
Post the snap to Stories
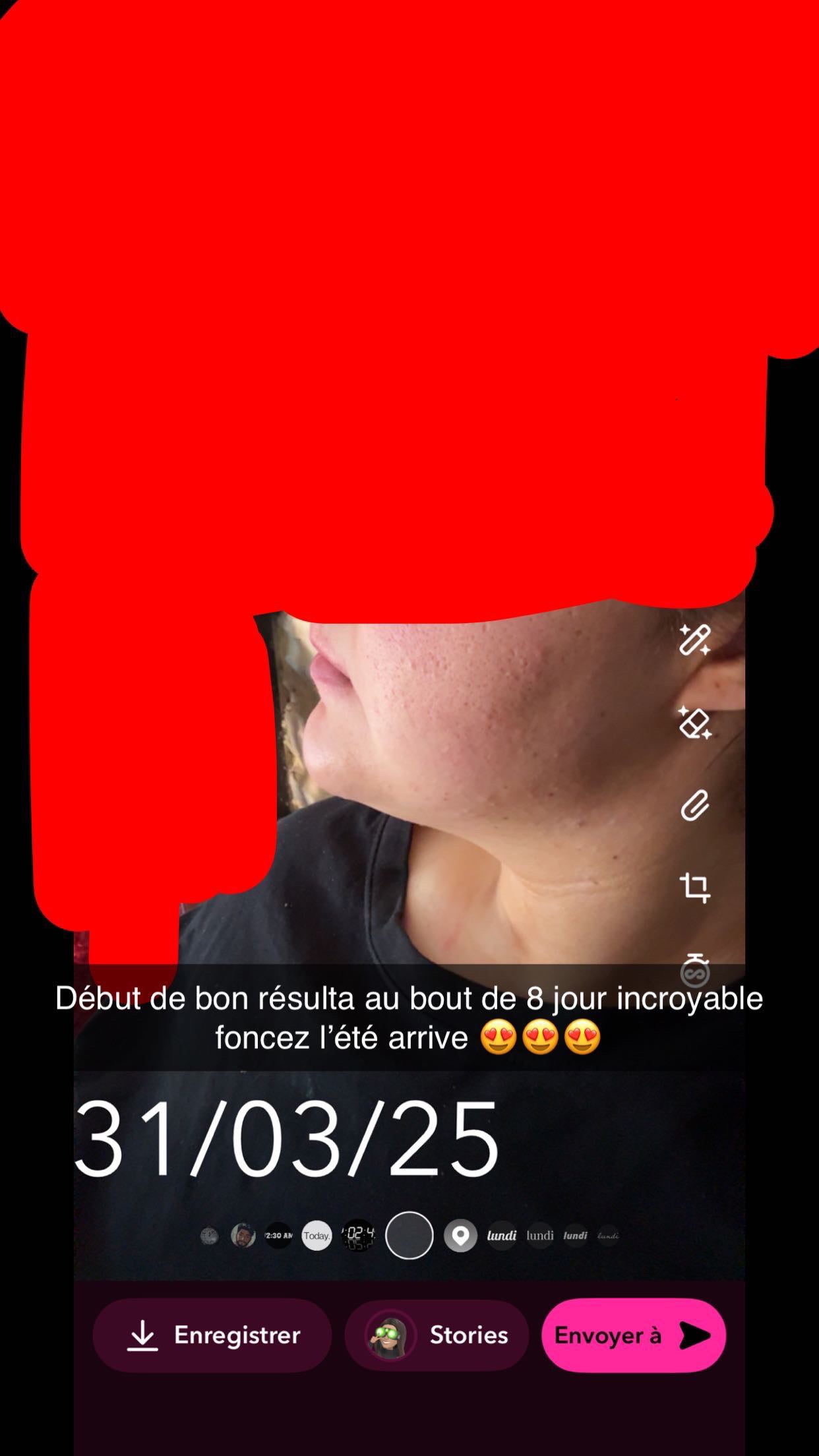437,1335
